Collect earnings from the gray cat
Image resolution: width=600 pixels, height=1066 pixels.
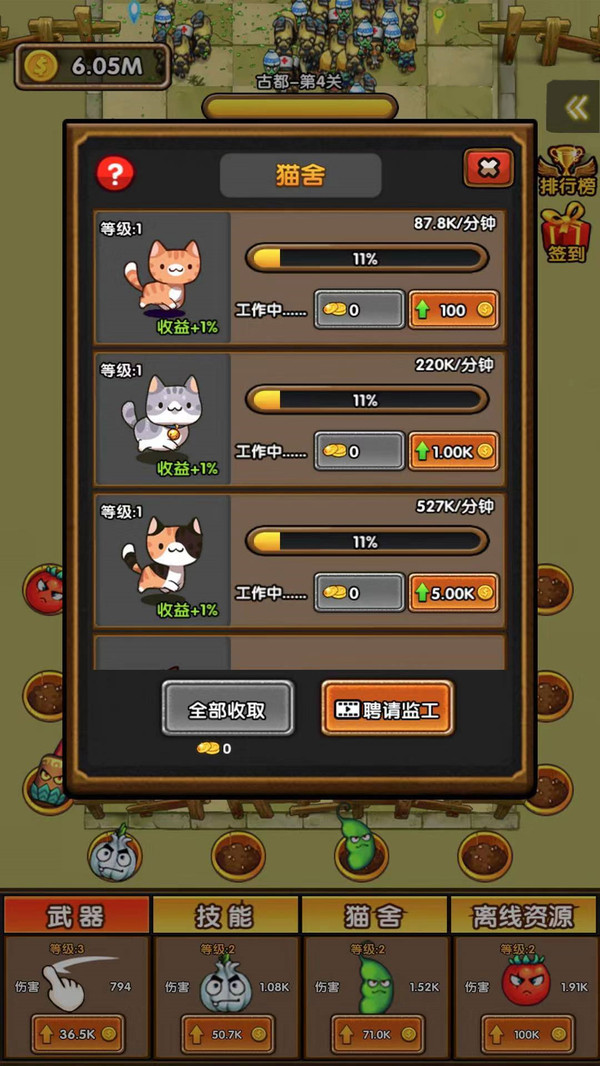tap(360, 452)
